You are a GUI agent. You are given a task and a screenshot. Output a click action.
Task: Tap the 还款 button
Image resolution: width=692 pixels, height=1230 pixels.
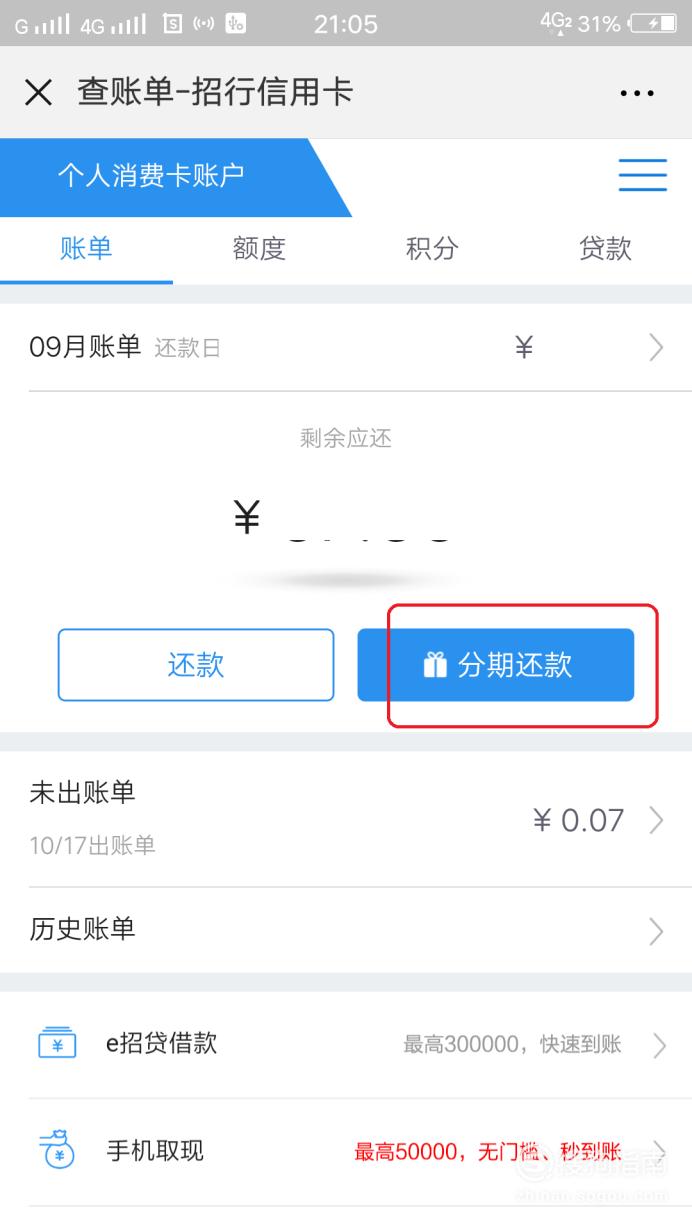196,665
